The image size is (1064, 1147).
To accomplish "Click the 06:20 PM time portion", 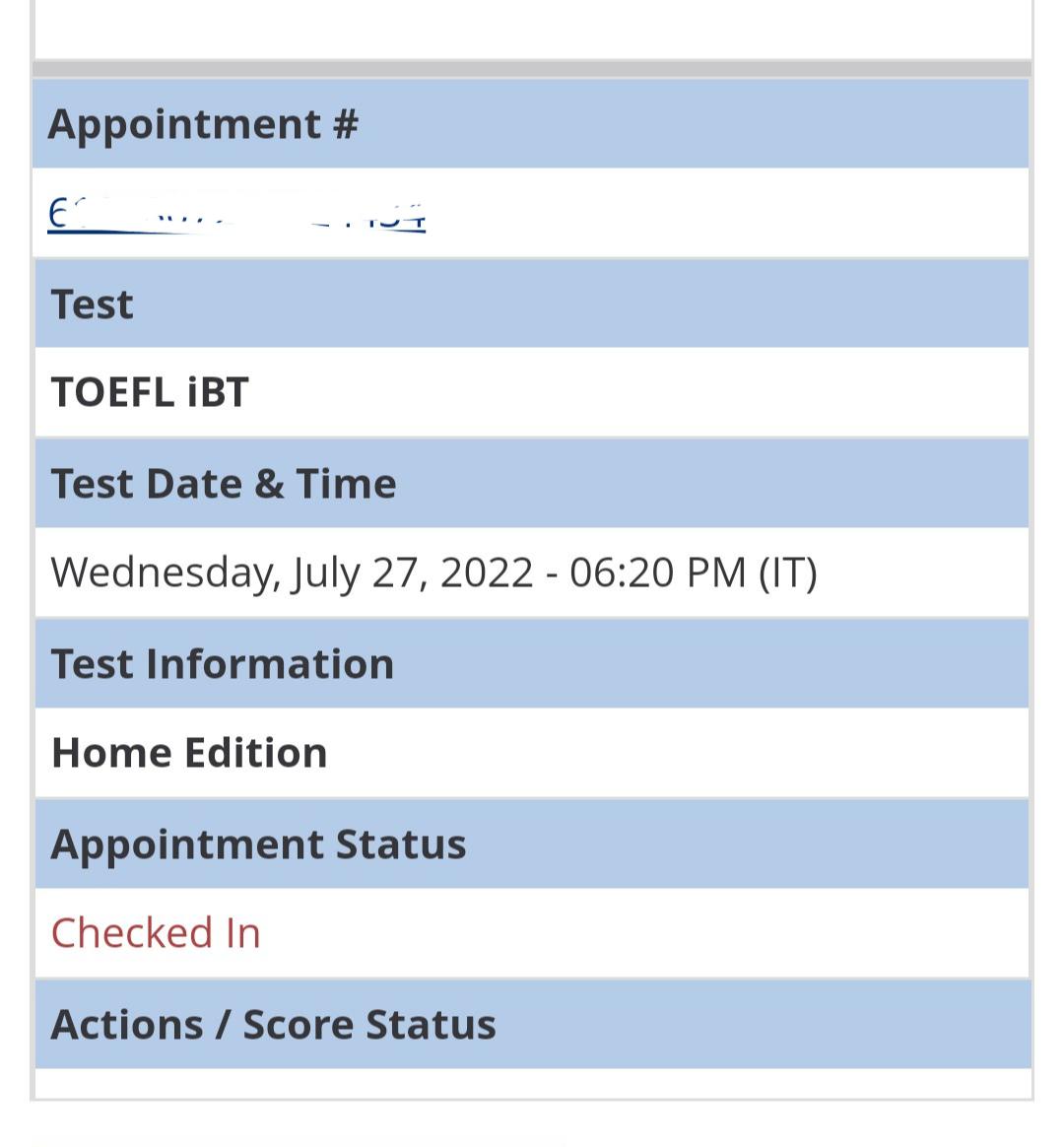I will [656, 572].
